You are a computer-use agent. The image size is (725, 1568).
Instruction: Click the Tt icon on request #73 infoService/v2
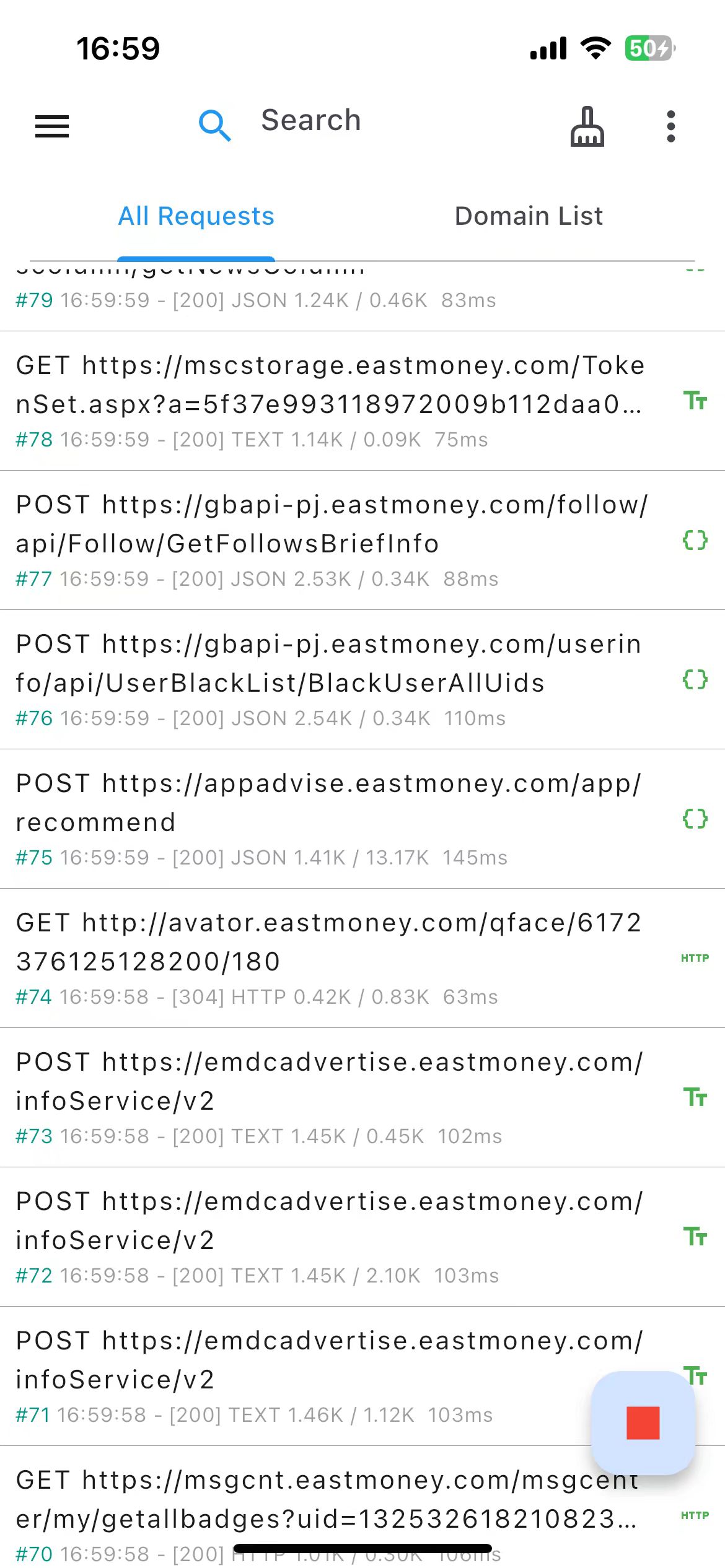tap(695, 1097)
